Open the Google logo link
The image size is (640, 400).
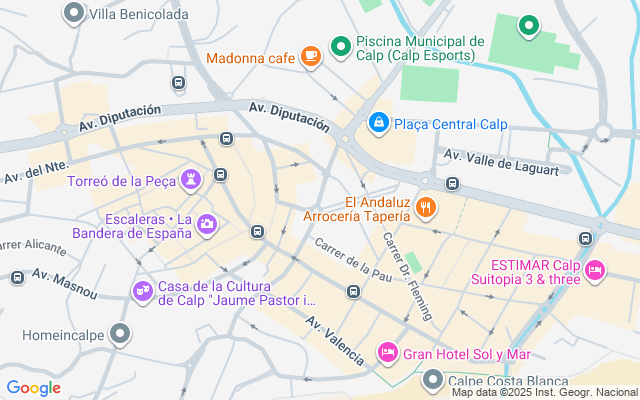click(33, 388)
